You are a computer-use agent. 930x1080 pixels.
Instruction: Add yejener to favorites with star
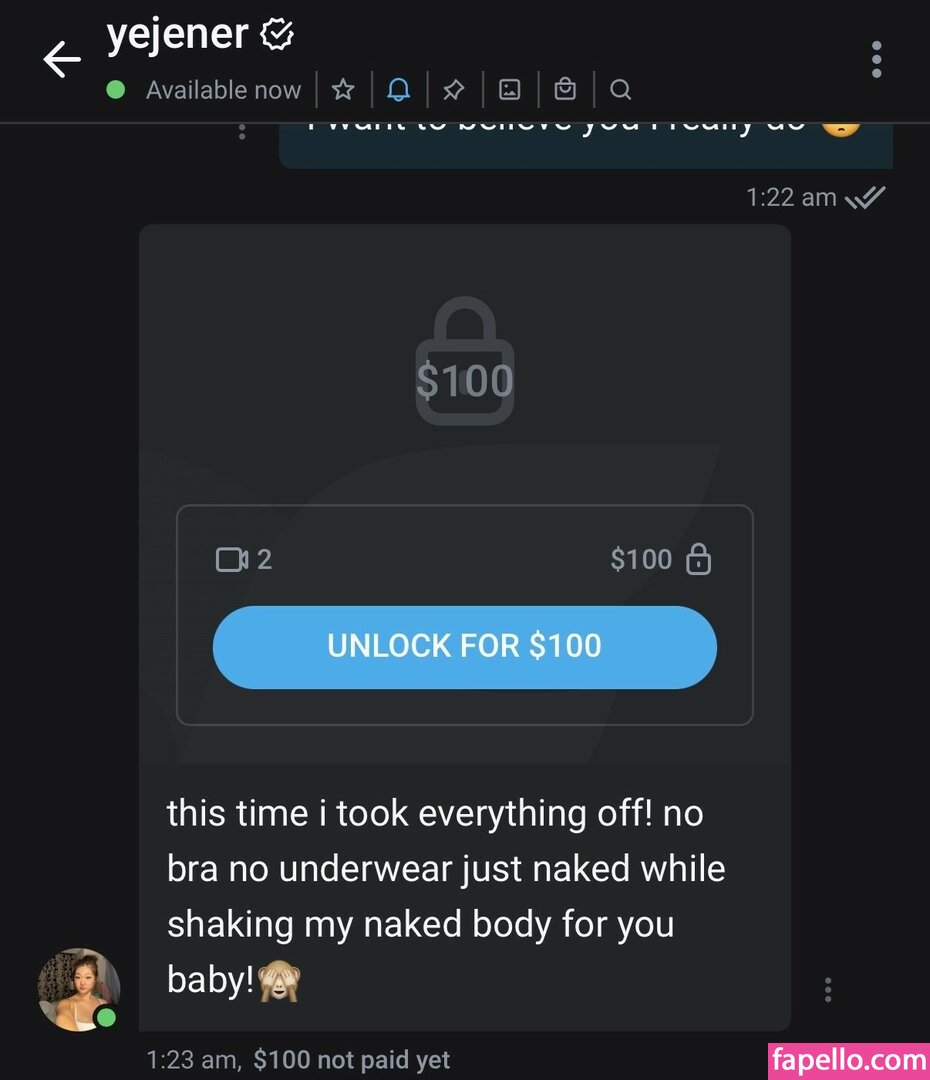coord(343,90)
